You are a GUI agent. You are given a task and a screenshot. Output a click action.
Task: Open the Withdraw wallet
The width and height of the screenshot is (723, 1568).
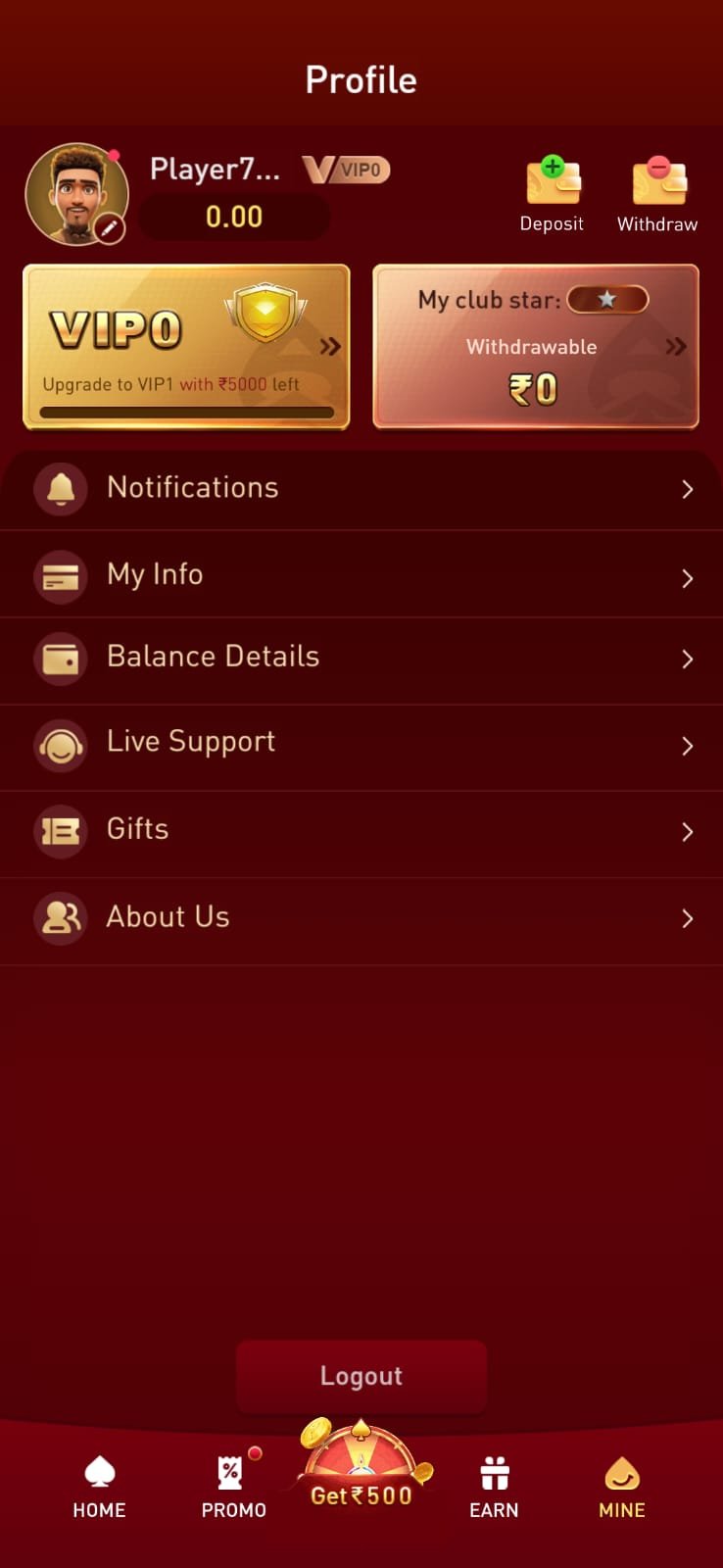(x=657, y=195)
